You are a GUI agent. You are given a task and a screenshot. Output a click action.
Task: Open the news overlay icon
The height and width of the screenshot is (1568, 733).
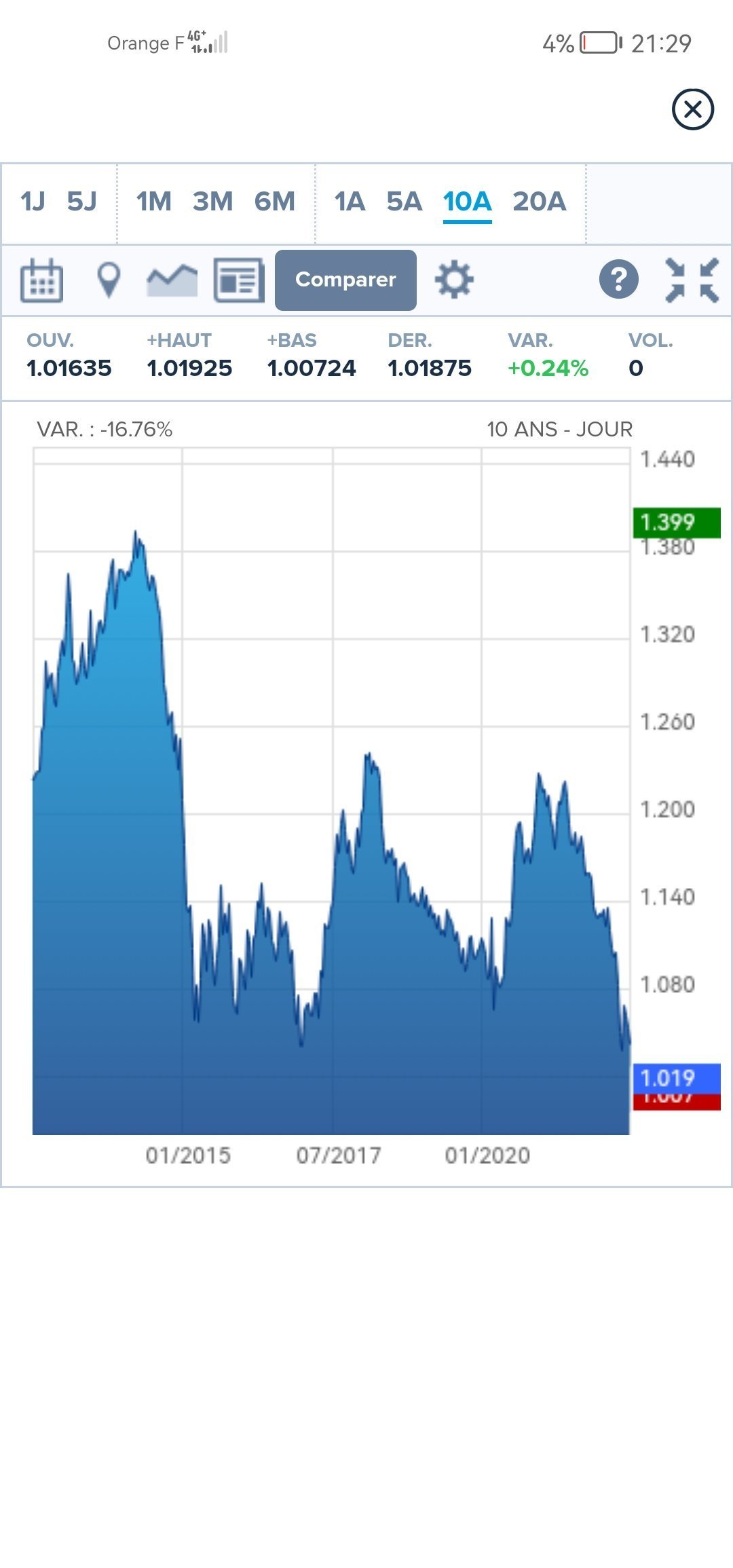(x=239, y=280)
